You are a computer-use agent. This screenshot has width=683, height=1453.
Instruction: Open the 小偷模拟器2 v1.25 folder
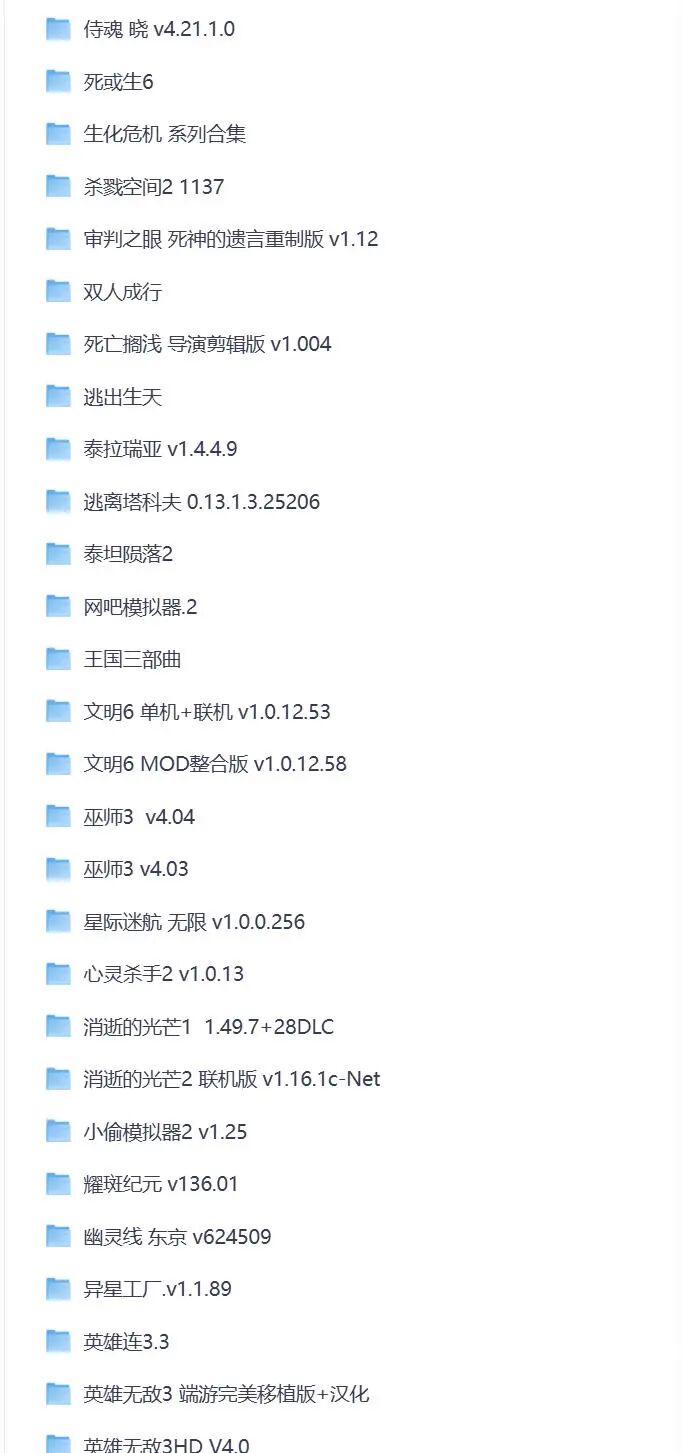[x=165, y=1132]
